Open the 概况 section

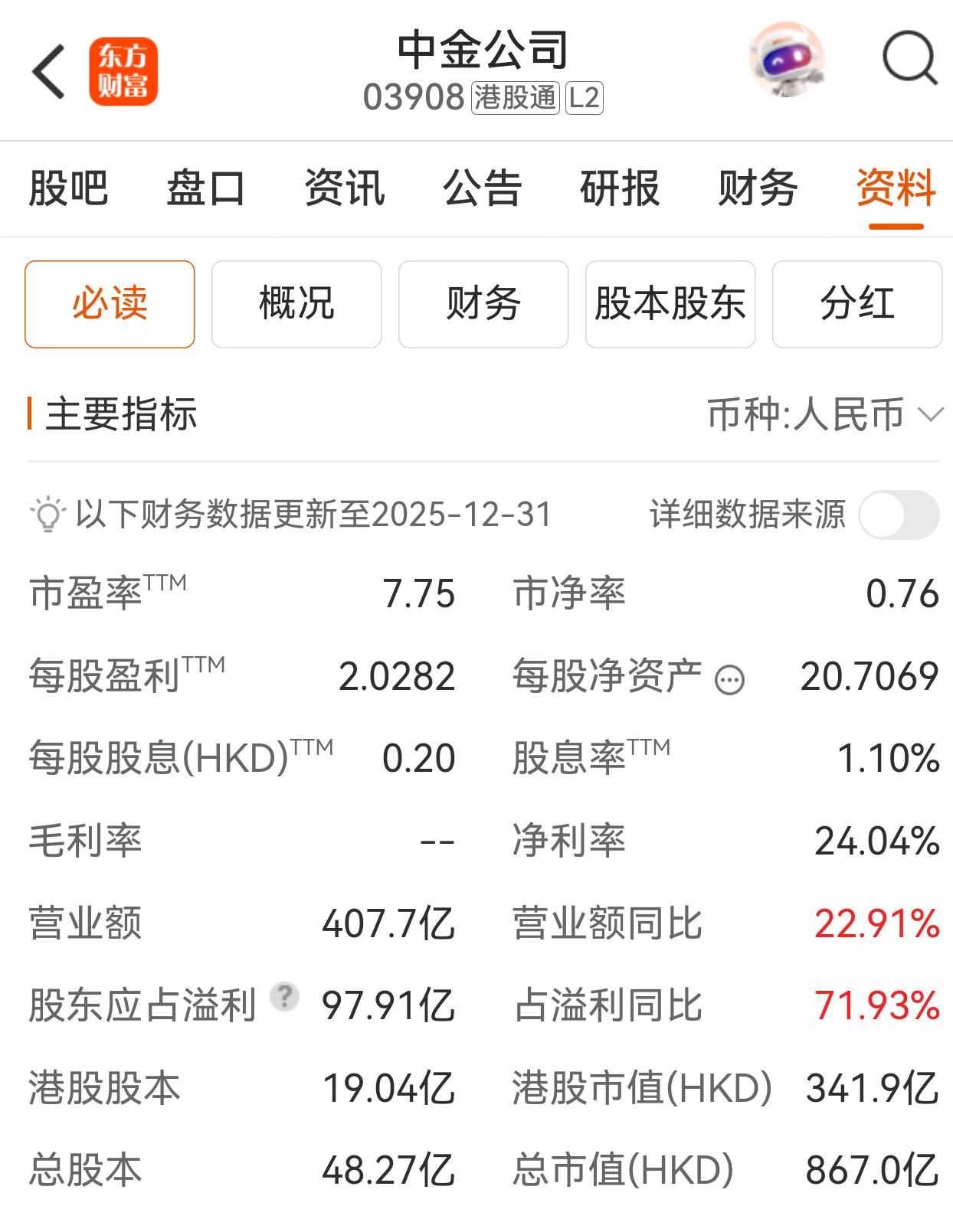point(296,303)
